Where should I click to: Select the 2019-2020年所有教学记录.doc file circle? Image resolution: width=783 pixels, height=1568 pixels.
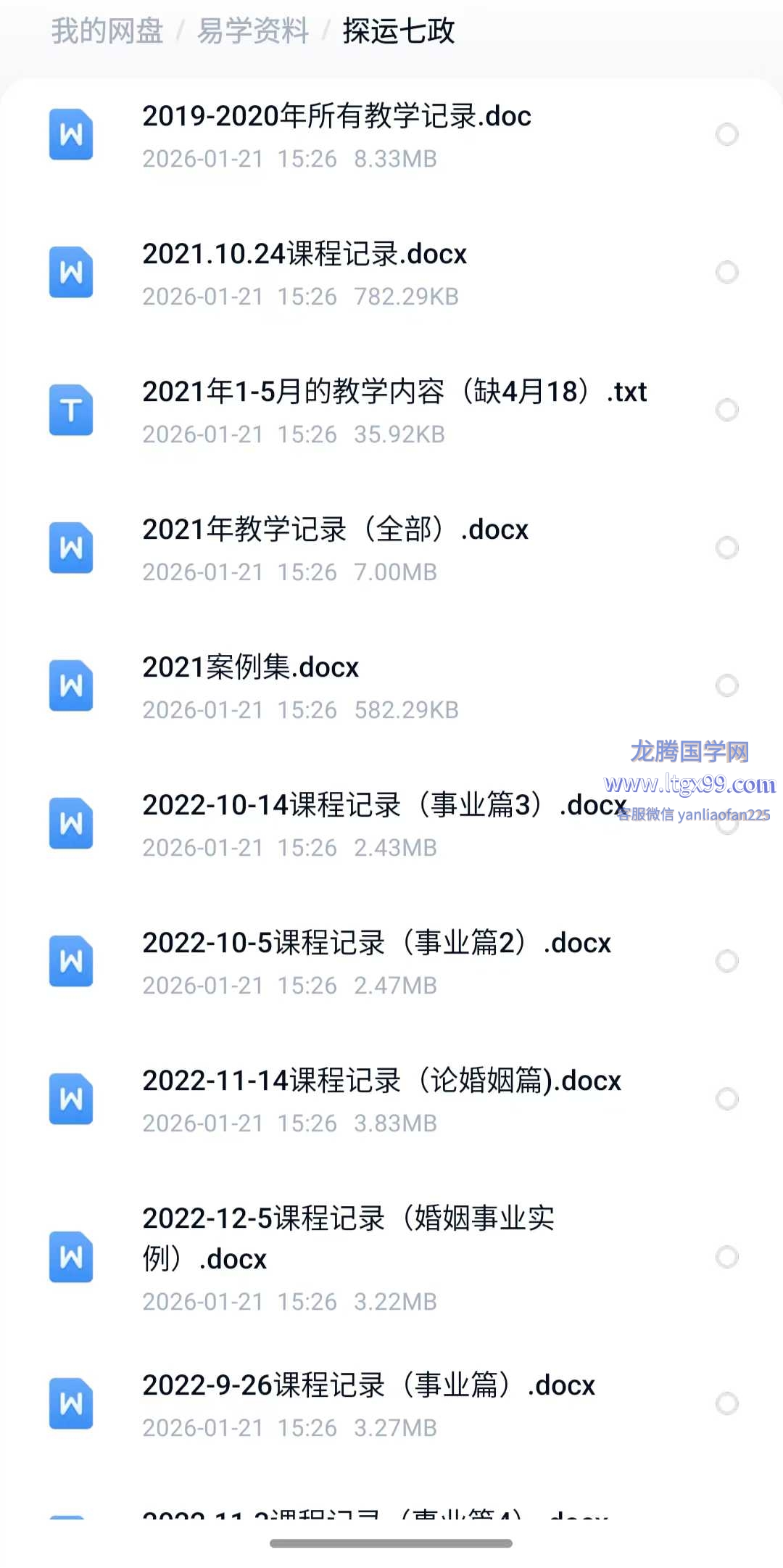pyautogui.click(x=726, y=134)
